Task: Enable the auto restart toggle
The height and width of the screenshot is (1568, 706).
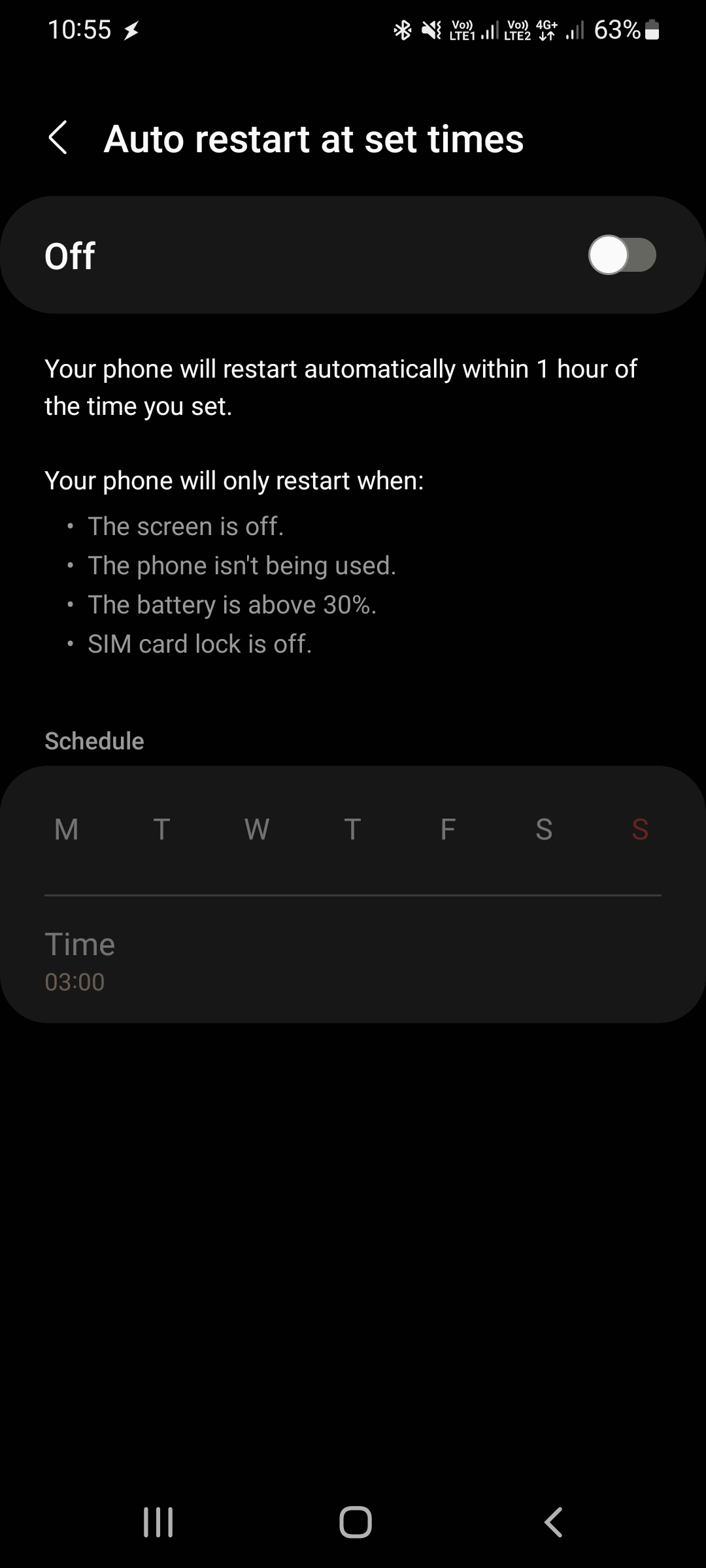Action: 622,255
